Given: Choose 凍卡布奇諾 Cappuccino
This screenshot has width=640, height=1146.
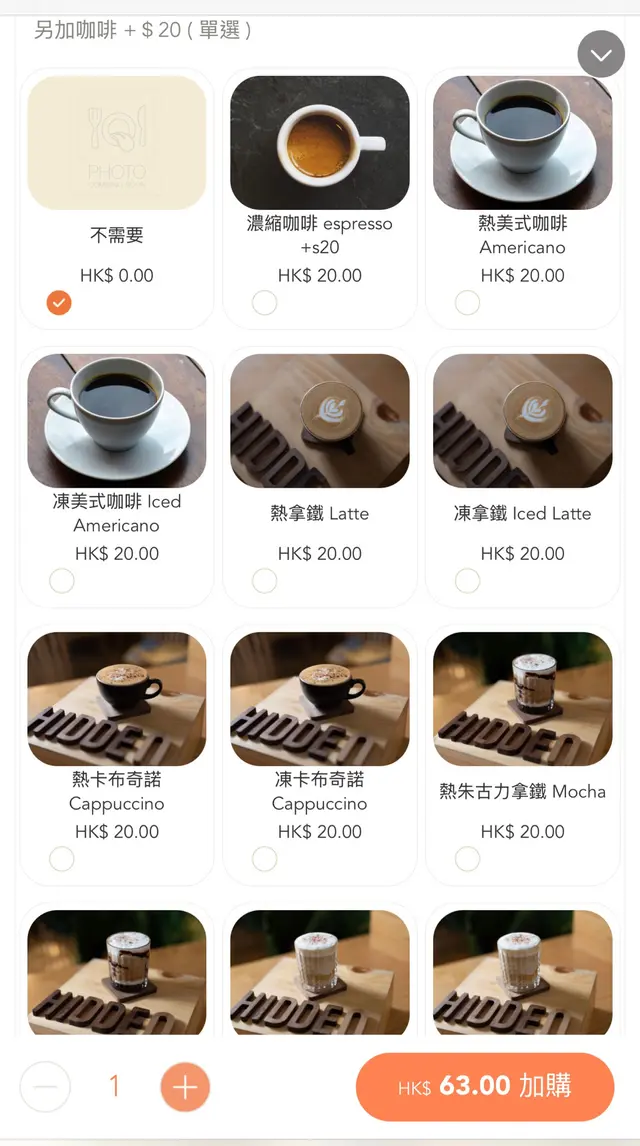Looking at the screenshot, I should 264,858.
